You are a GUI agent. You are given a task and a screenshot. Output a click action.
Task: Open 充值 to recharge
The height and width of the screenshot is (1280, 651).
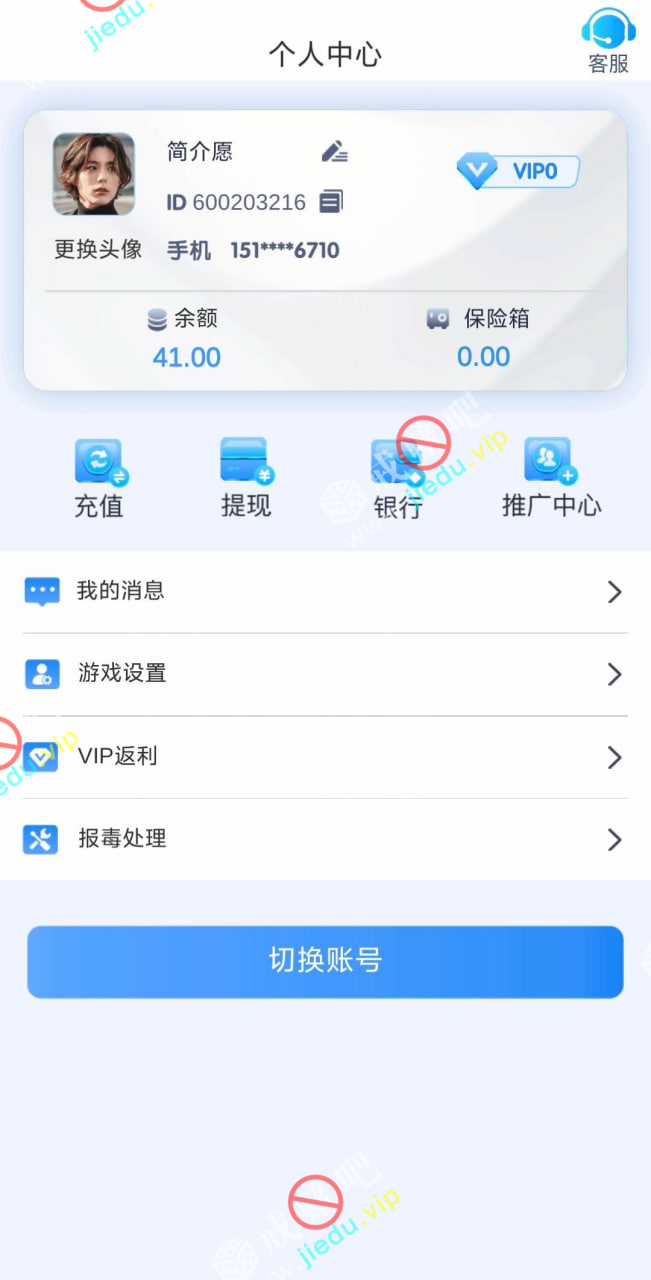pyautogui.click(x=99, y=479)
